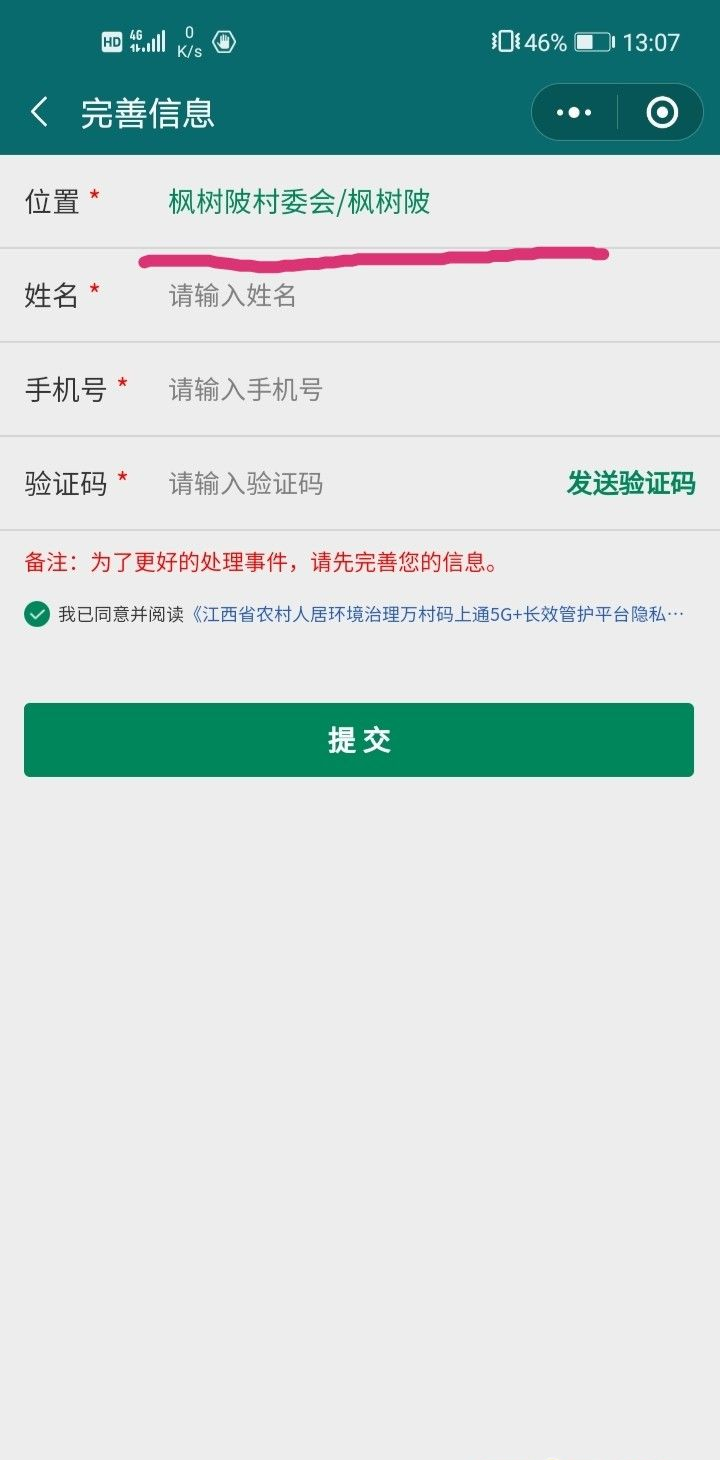Focus the 手机号 phone number field
The height and width of the screenshot is (1460, 720).
400,390
